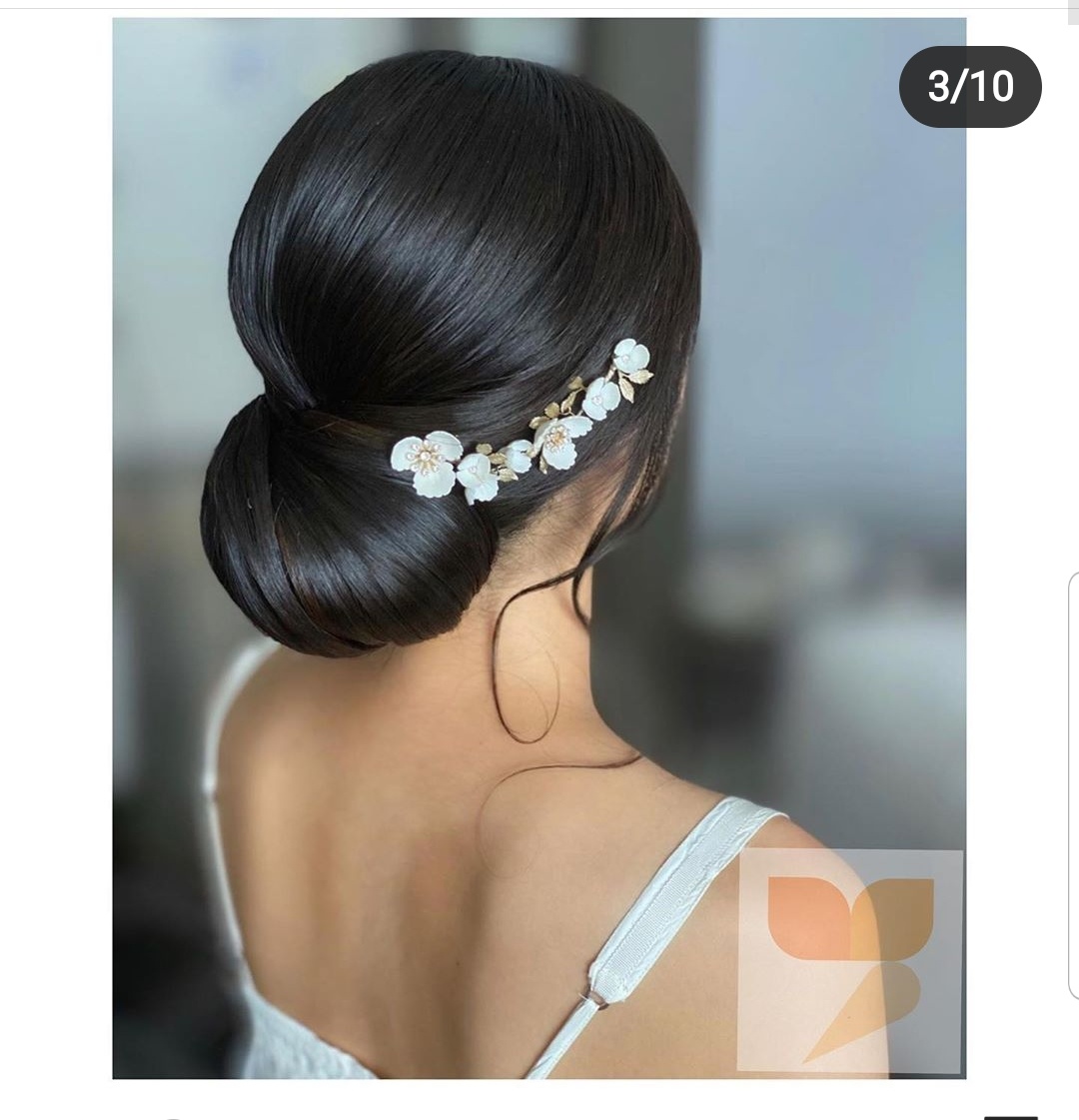This screenshot has height=1120, width=1079.
Task: Tap the hairstyle photo in the carousel
Action: point(539,548)
